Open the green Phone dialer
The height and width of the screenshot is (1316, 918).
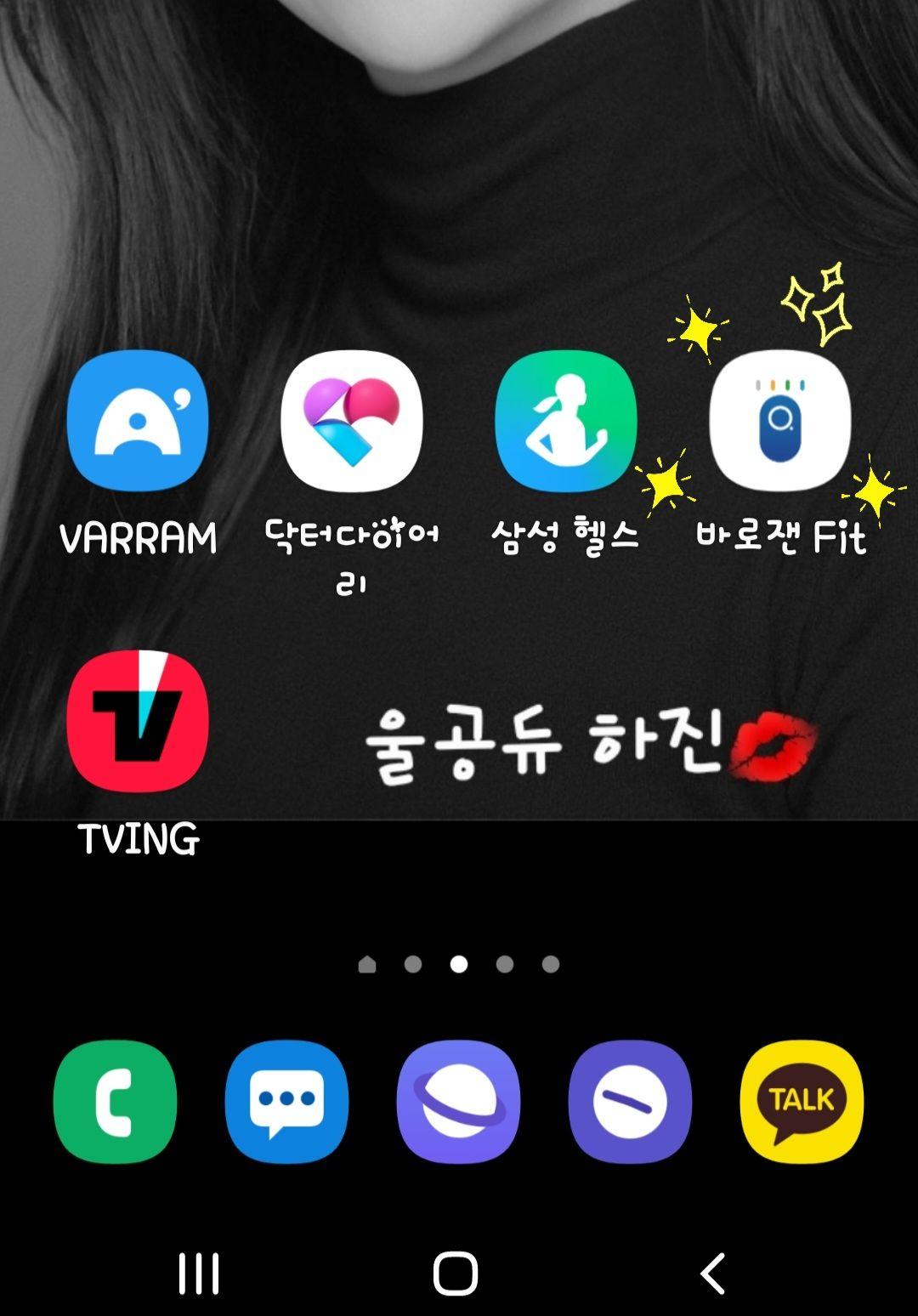coord(115,1101)
